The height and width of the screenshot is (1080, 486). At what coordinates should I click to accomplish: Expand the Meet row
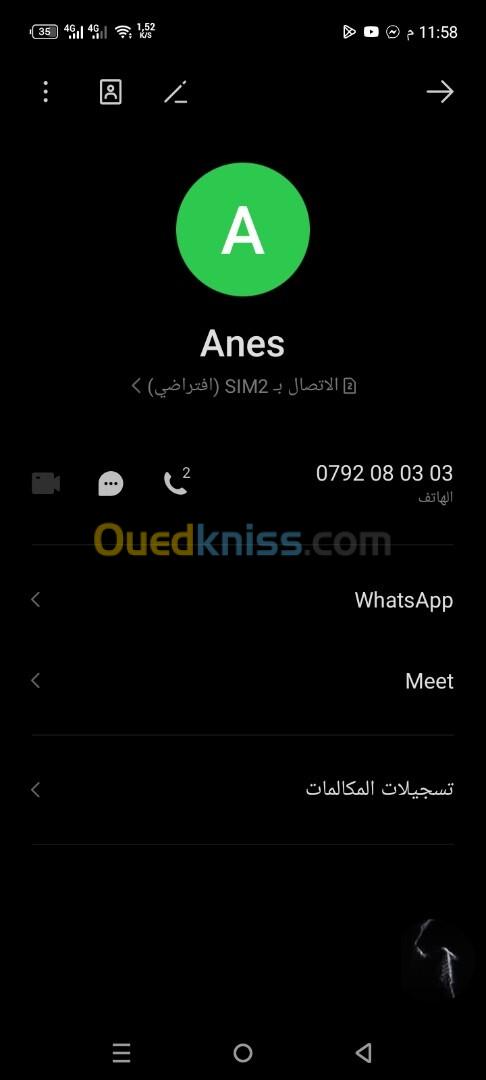[x=242, y=681]
